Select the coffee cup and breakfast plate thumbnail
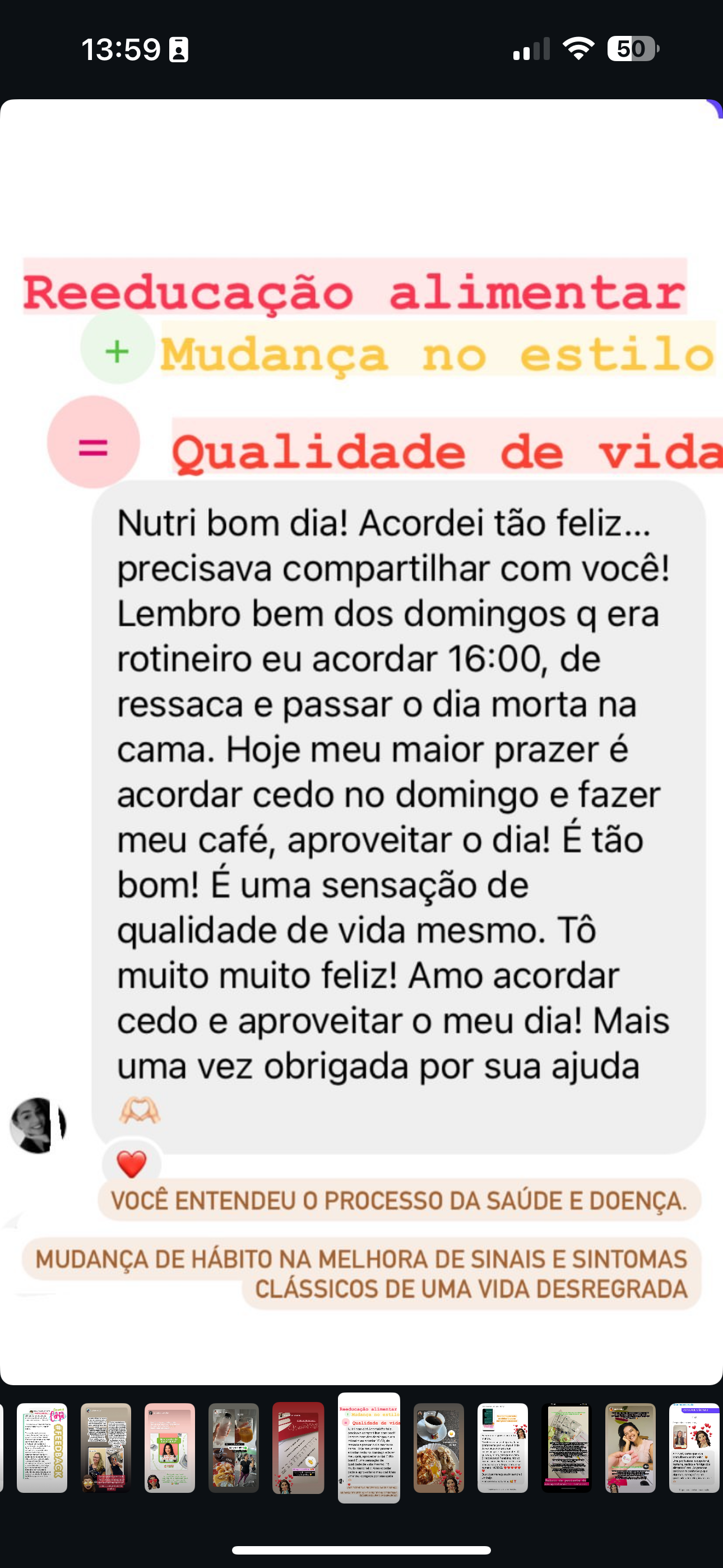 (438, 1448)
